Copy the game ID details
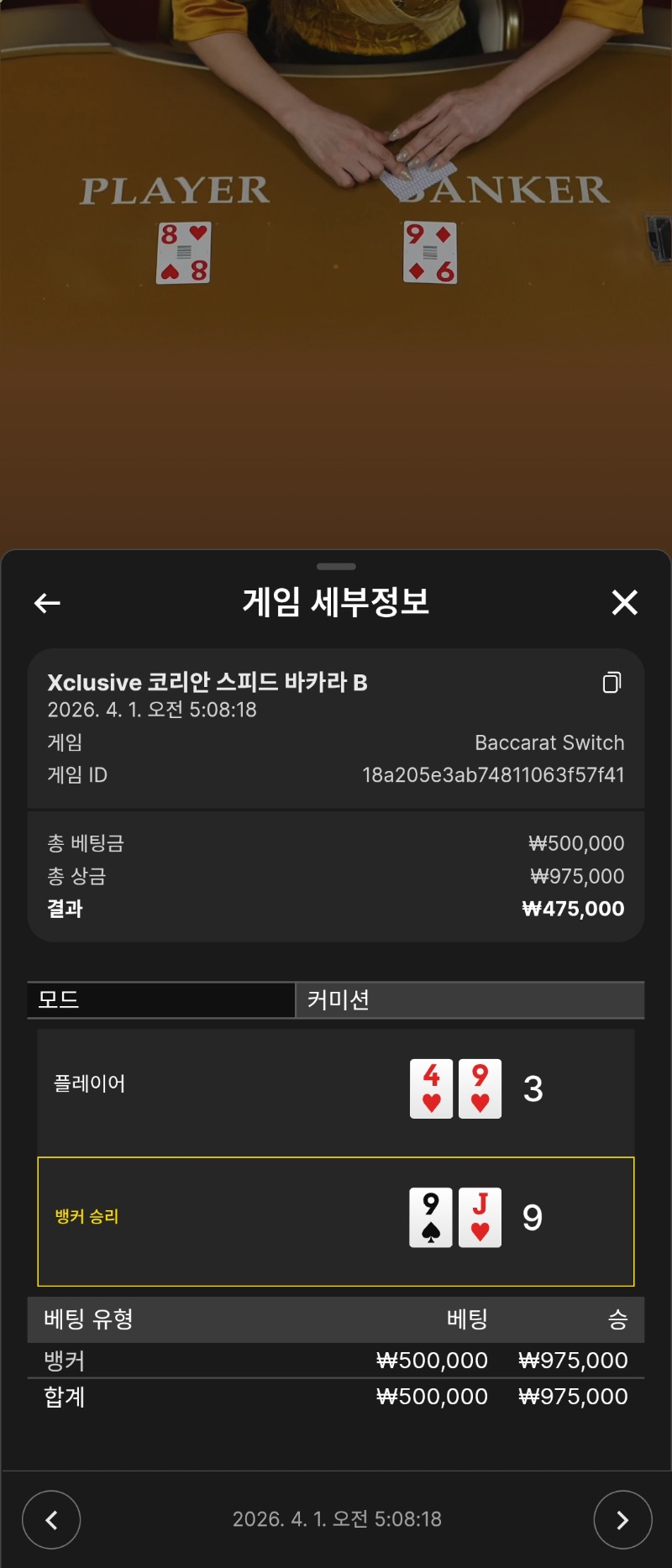672x1568 pixels. 612,683
